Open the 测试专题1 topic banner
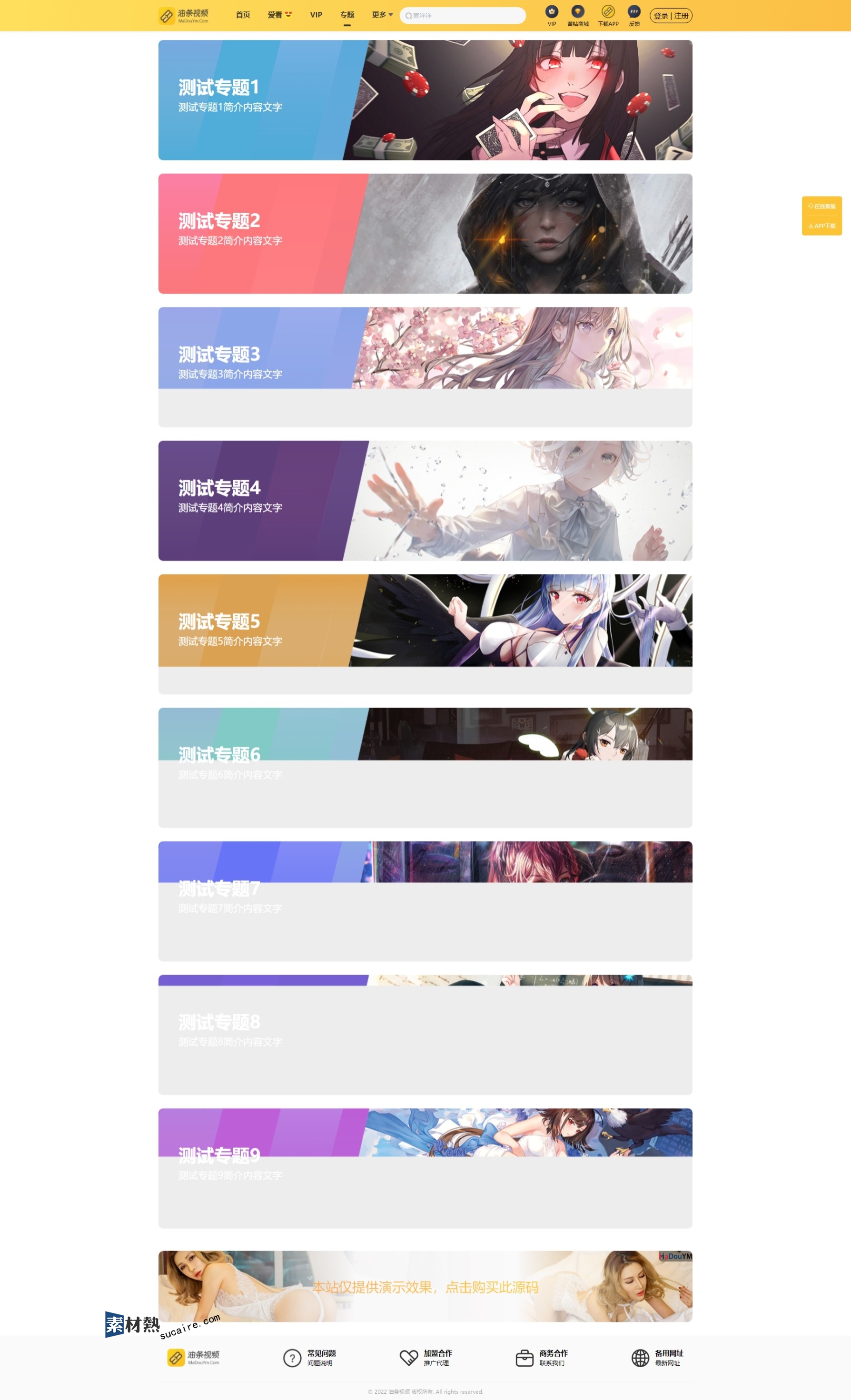Image resolution: width=851 pixels, height=1400 pixels. point(425,100)
